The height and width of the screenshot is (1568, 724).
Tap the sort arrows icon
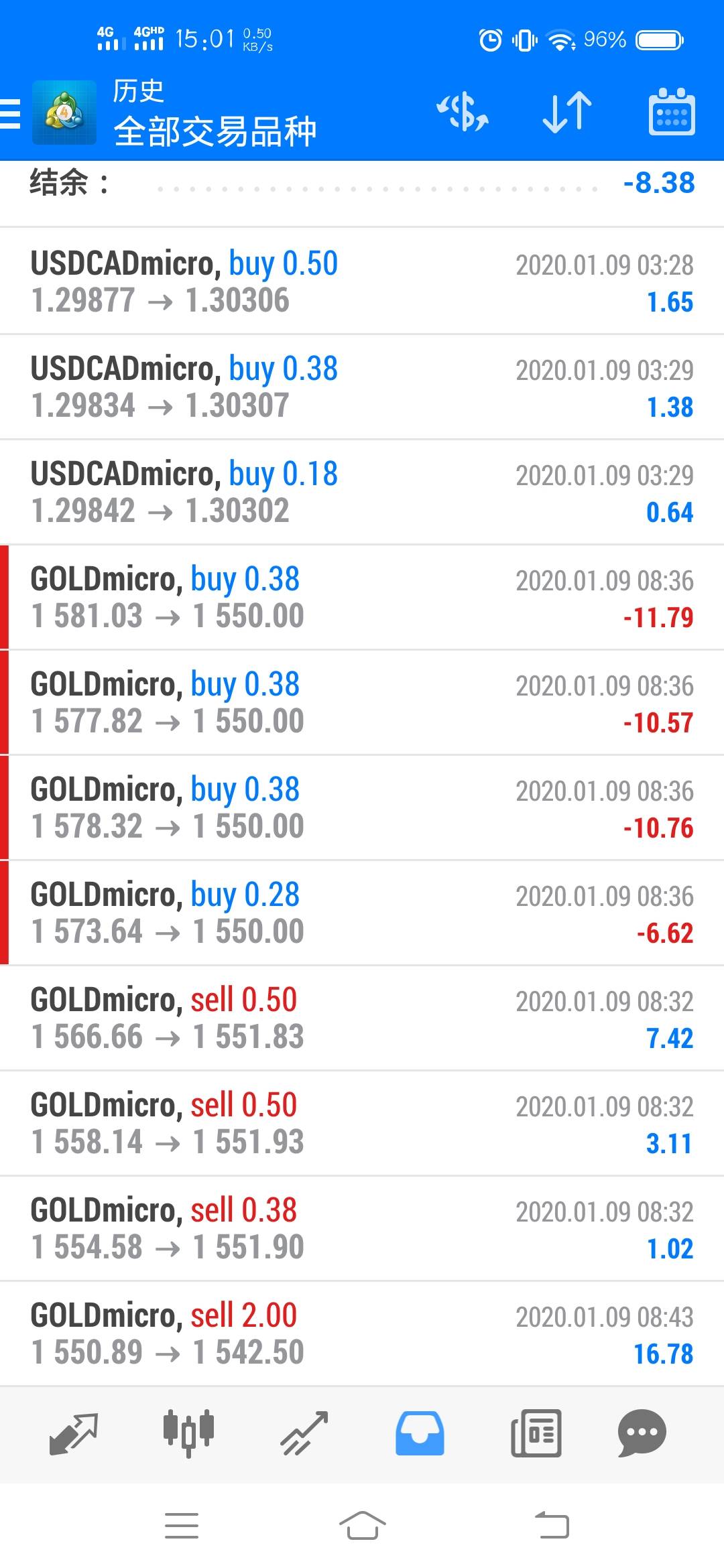point(567,112)
